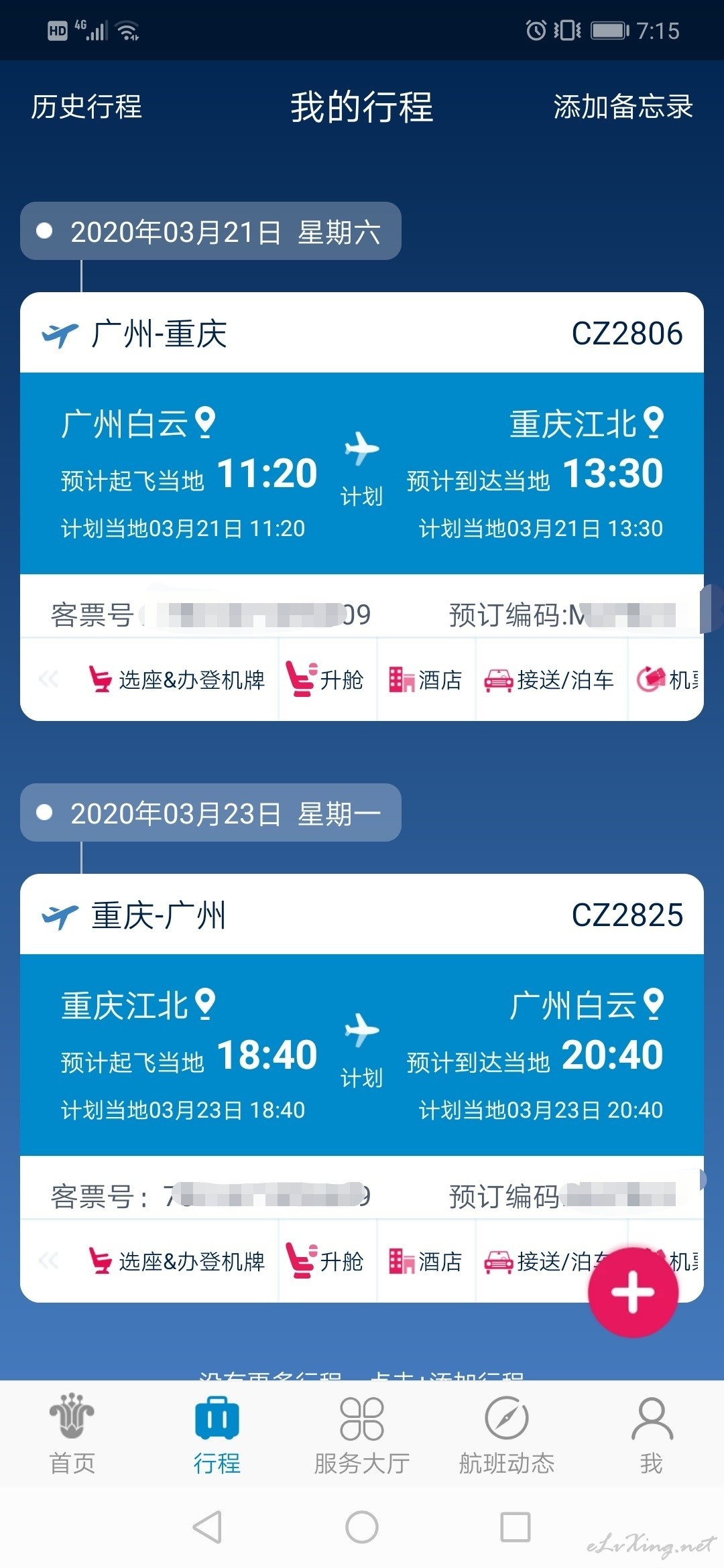Select 选座&办登机牌 for flight CZ2825
The image size is (724, 1568).
(177, 1261)
